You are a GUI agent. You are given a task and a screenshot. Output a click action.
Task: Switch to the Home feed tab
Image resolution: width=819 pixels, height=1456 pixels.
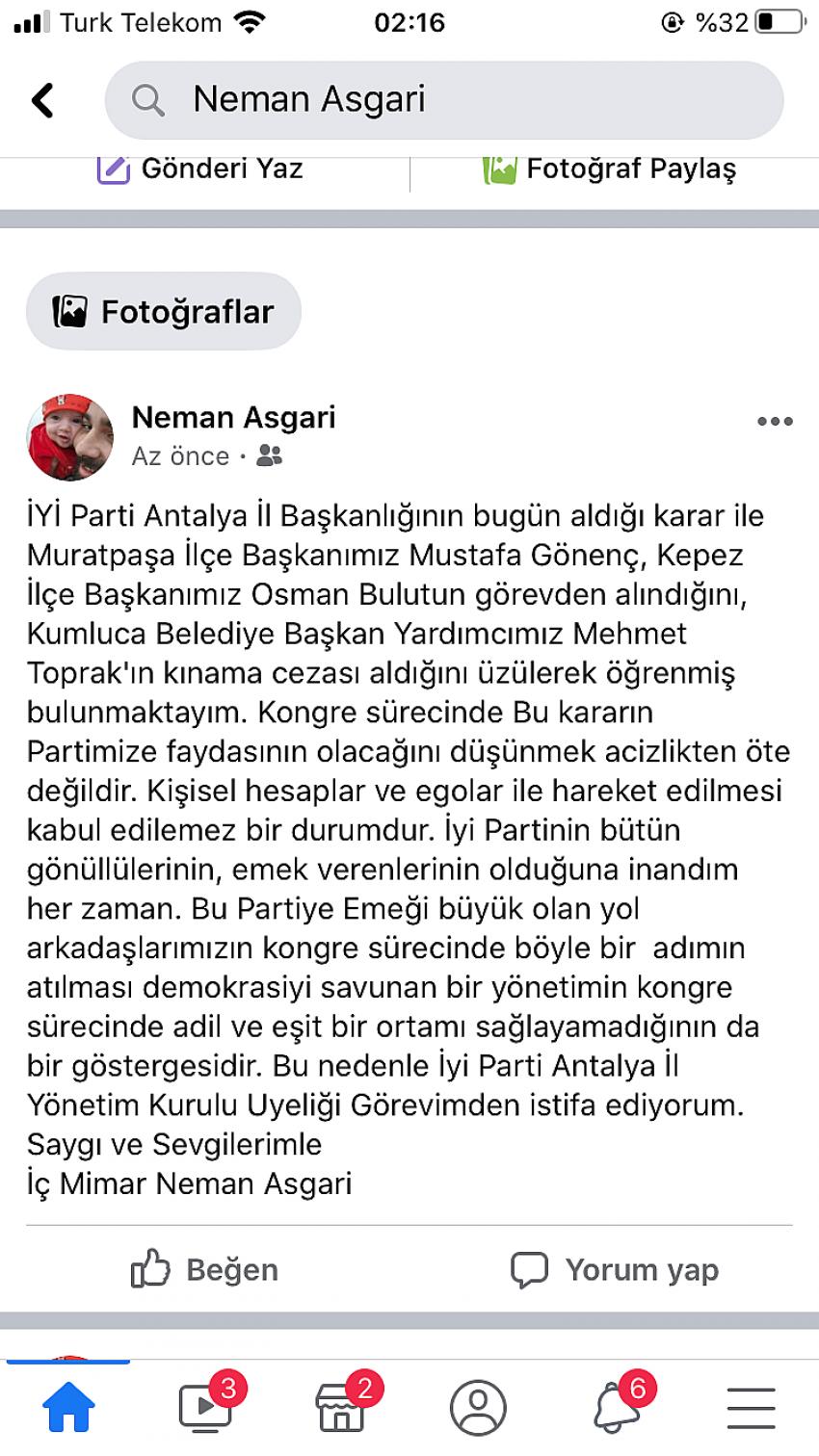coord(68,1407)
